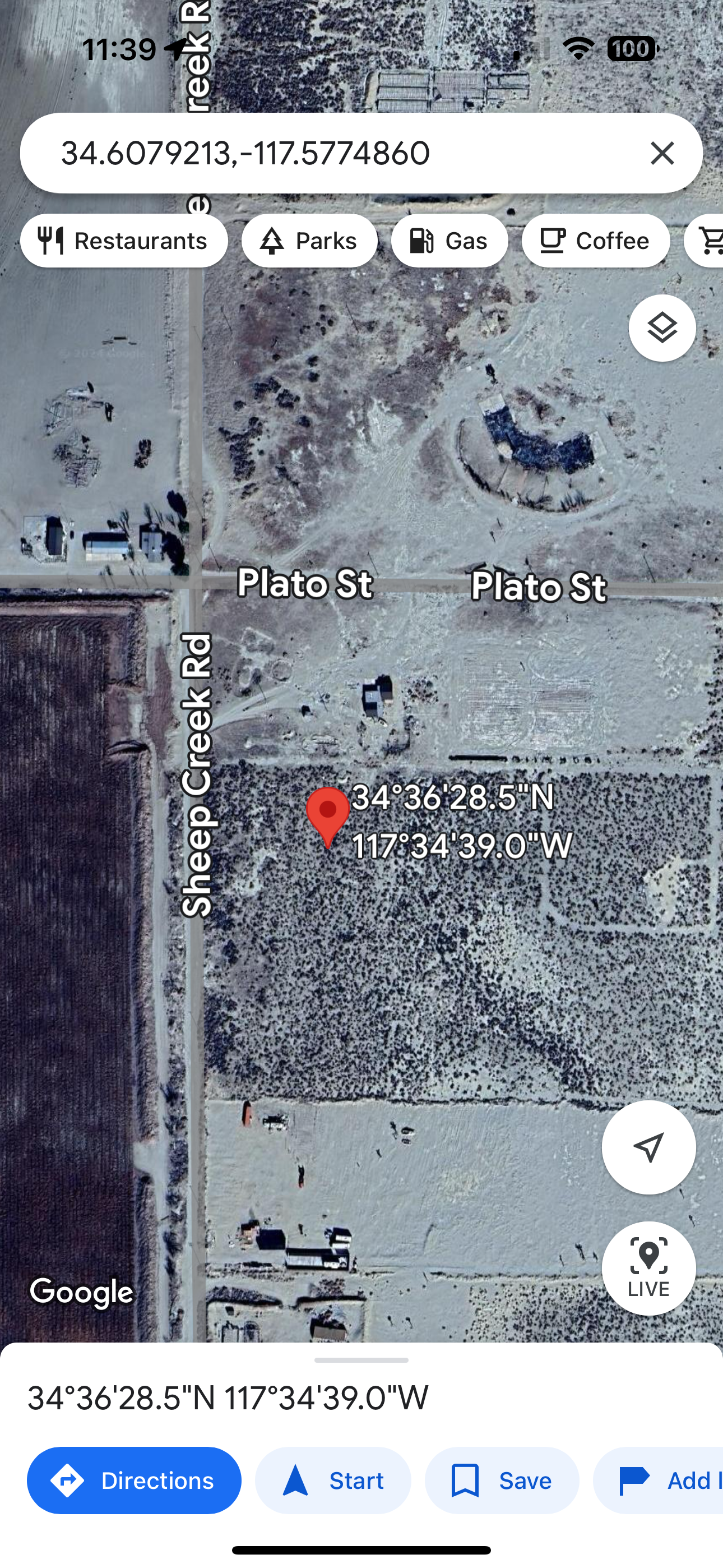Image resolution: width=723 pixels, height=1568 pixels.
Task: Save this pinned location
Action: pyautogui.click(x=502, y=1481)
